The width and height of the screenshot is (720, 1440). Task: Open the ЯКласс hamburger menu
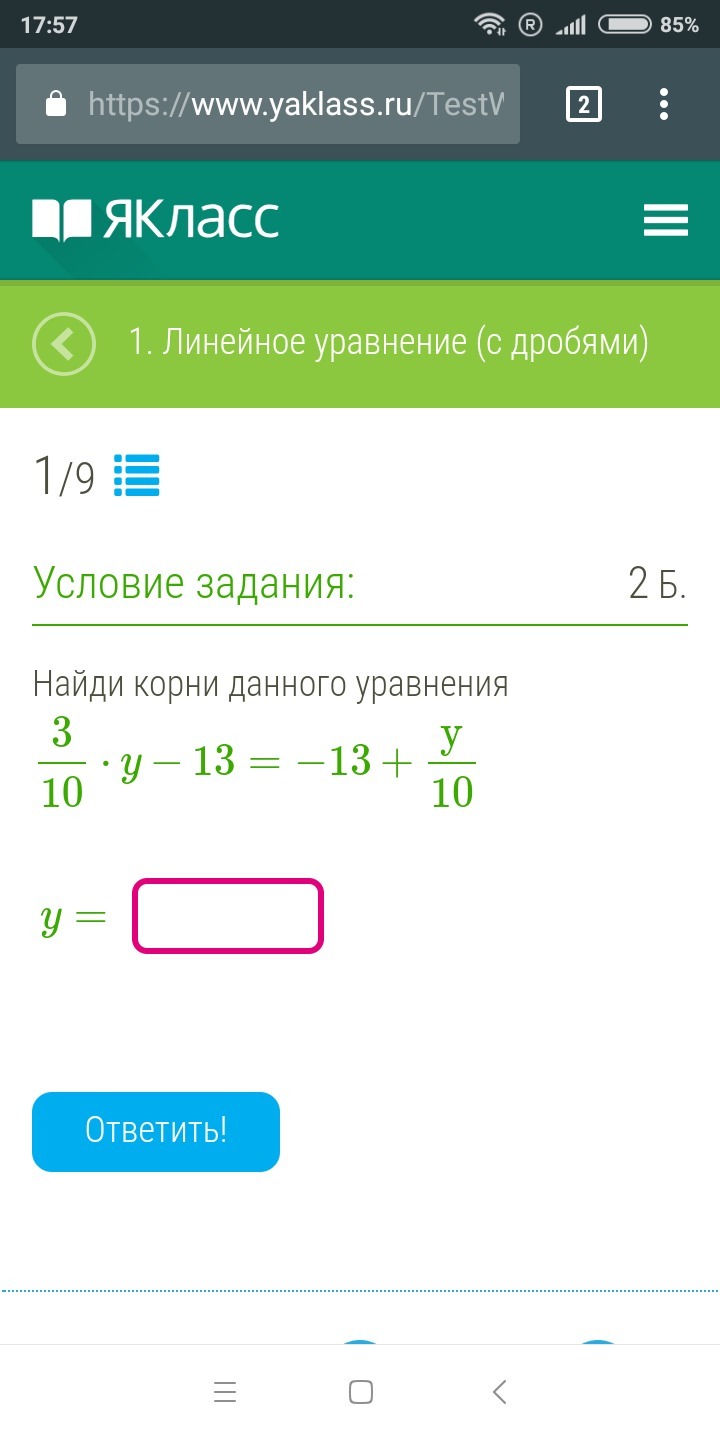point(666,220)
